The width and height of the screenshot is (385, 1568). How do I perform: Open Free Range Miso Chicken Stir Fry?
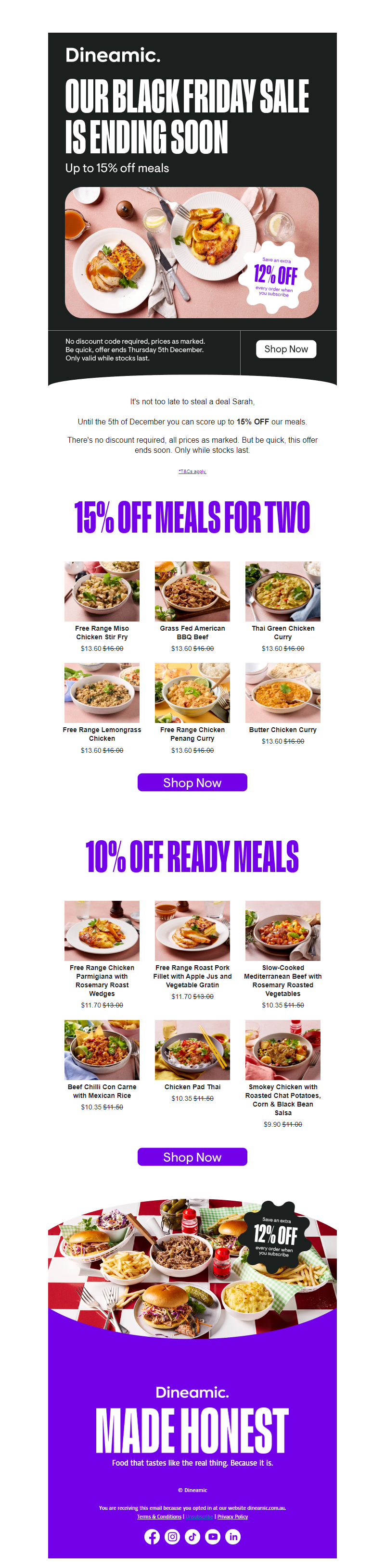tap(102, 591)
